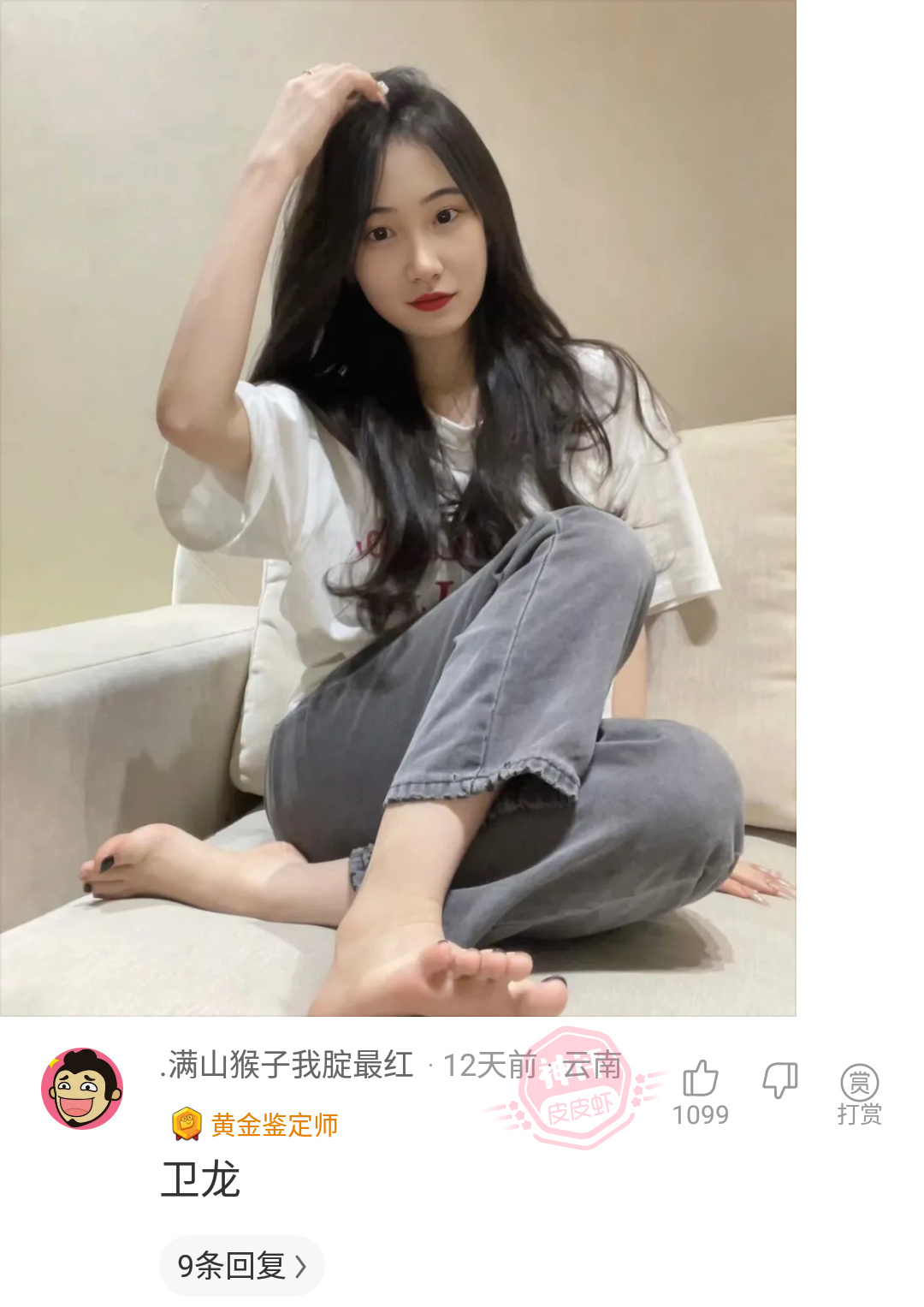This screenshot has height=1307, width=924.
Task: Dislike the comment saying 卫龙
Action: 779,1080
